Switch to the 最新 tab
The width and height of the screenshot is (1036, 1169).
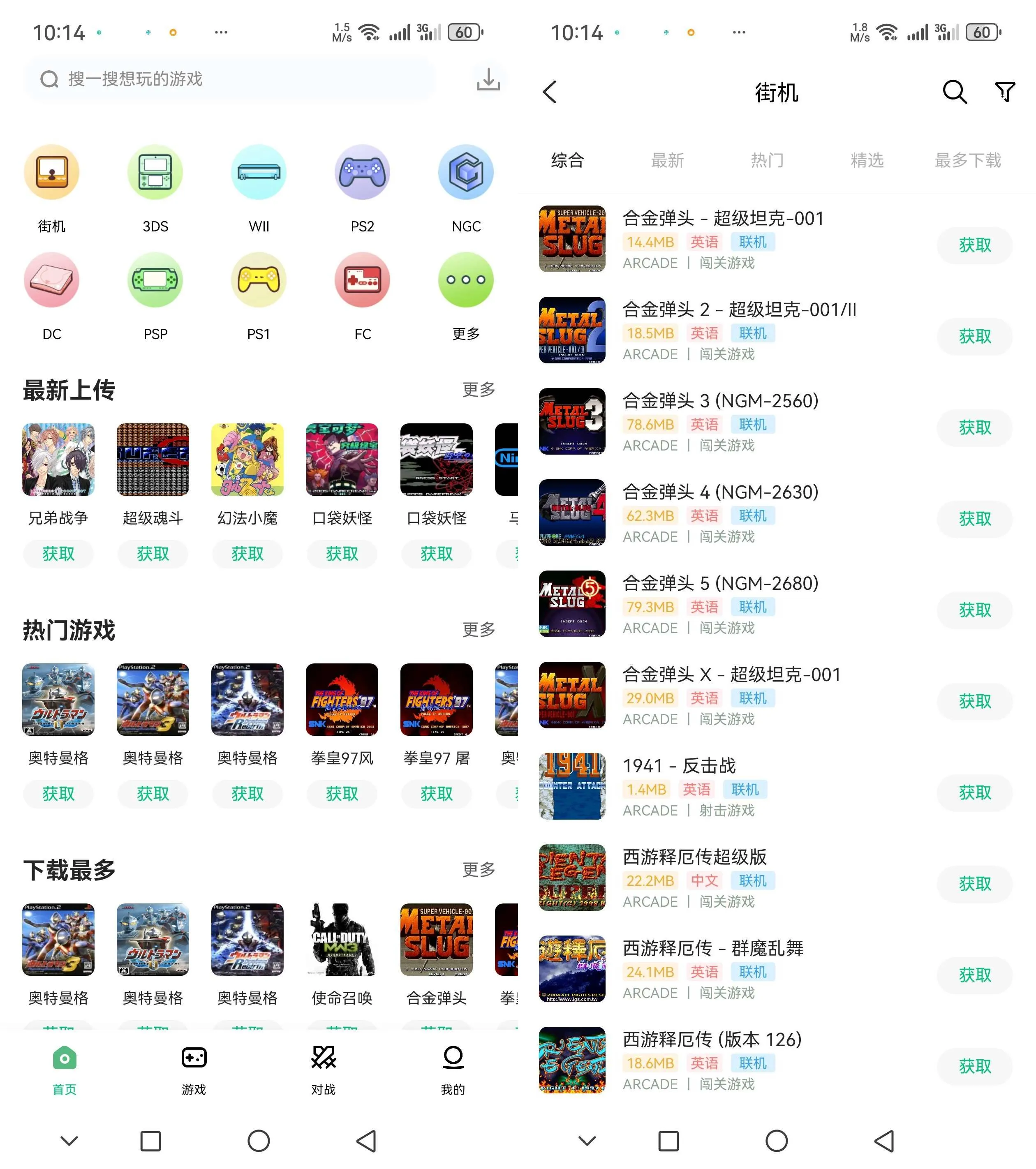pos(669,161)
